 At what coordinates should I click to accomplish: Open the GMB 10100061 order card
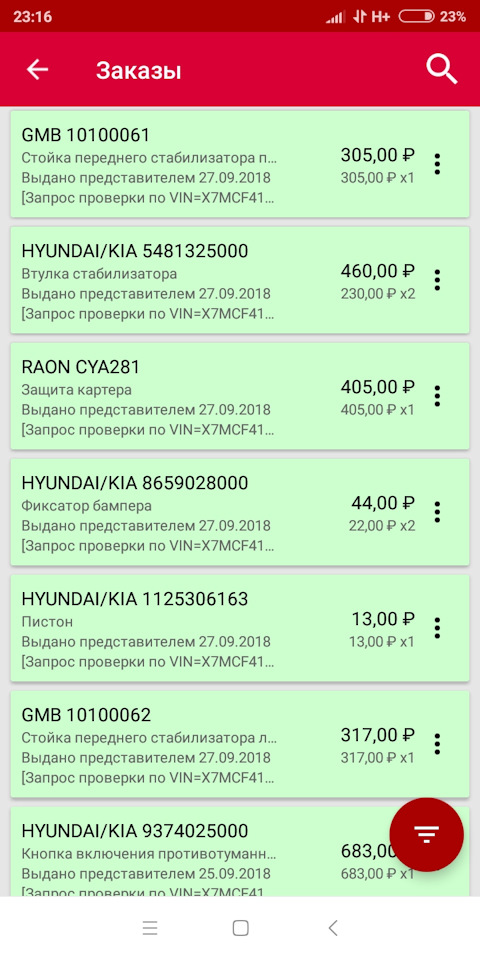tap(240, 164)
